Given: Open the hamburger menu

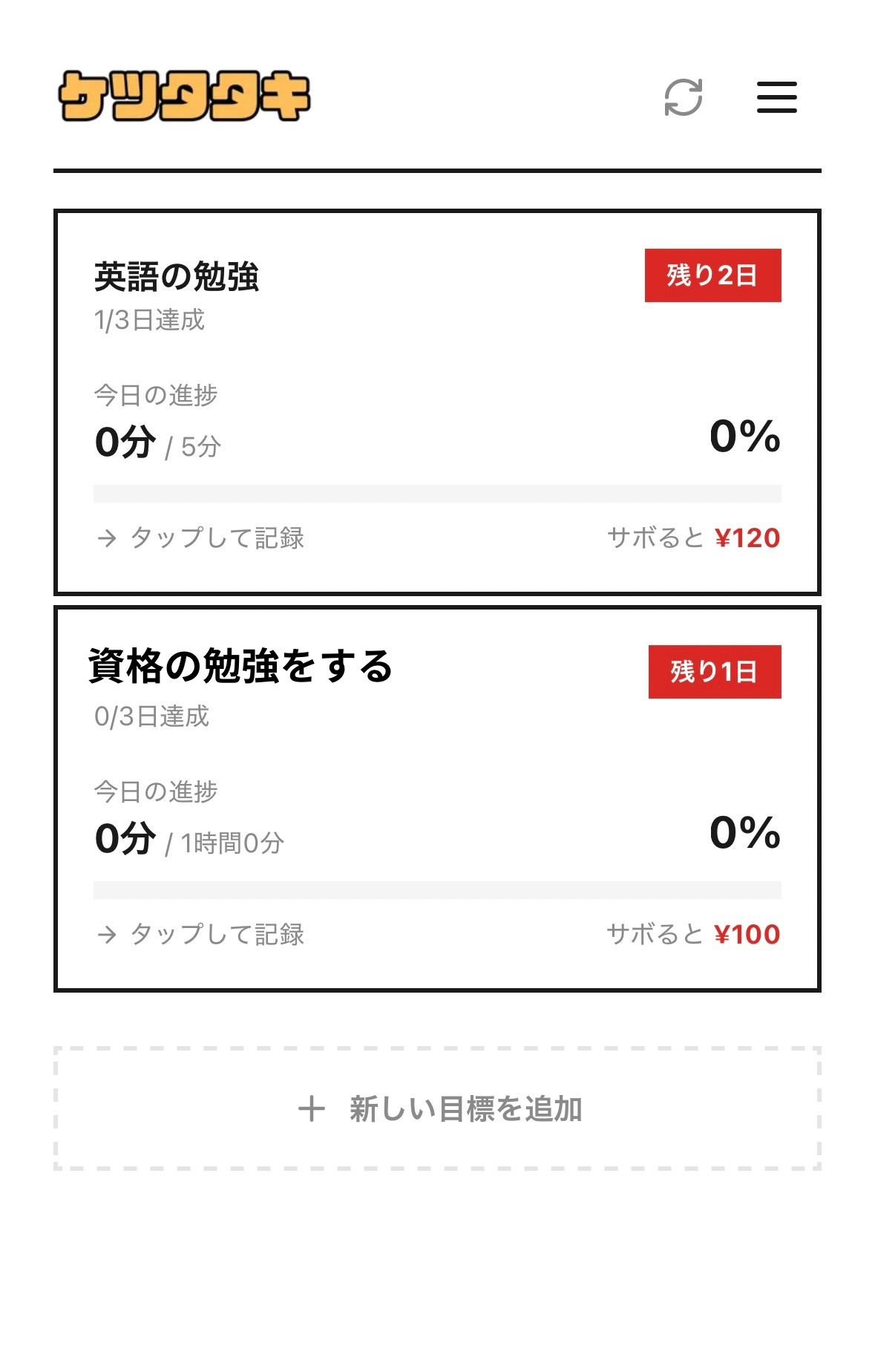Looking at the screenshot, I should 776,97.
